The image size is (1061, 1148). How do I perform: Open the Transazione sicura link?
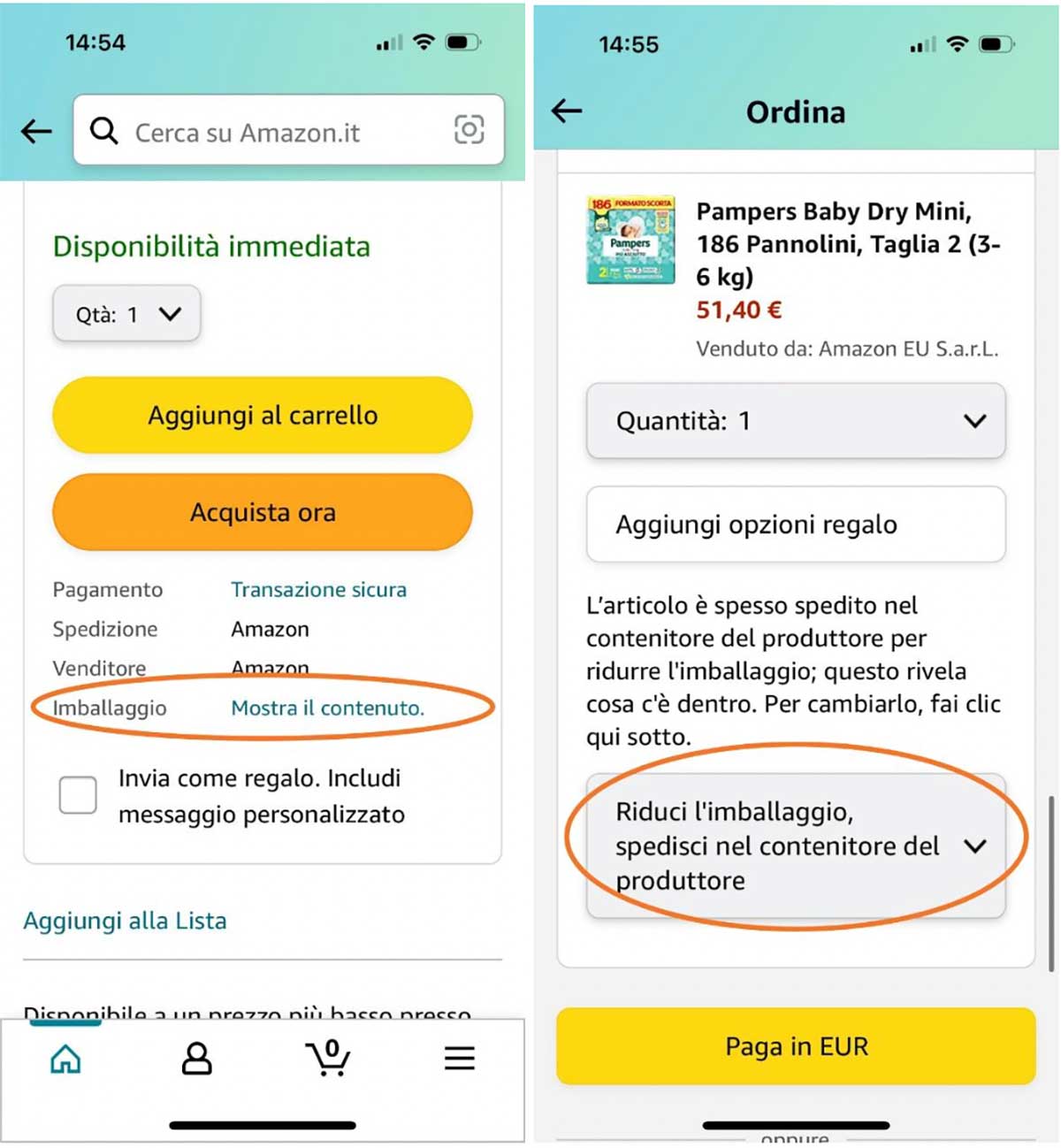[x=318, y=590]
